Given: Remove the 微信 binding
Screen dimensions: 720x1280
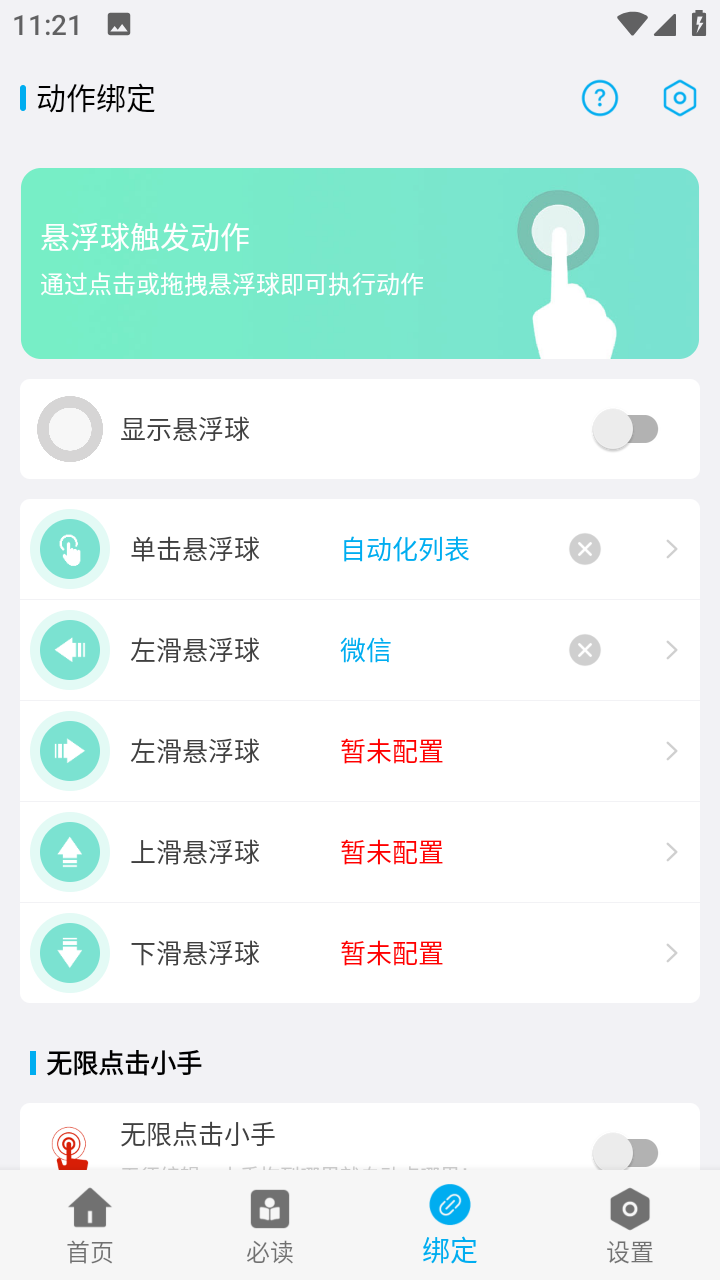Looking at the screenshot, I should (x=585, y=651).
